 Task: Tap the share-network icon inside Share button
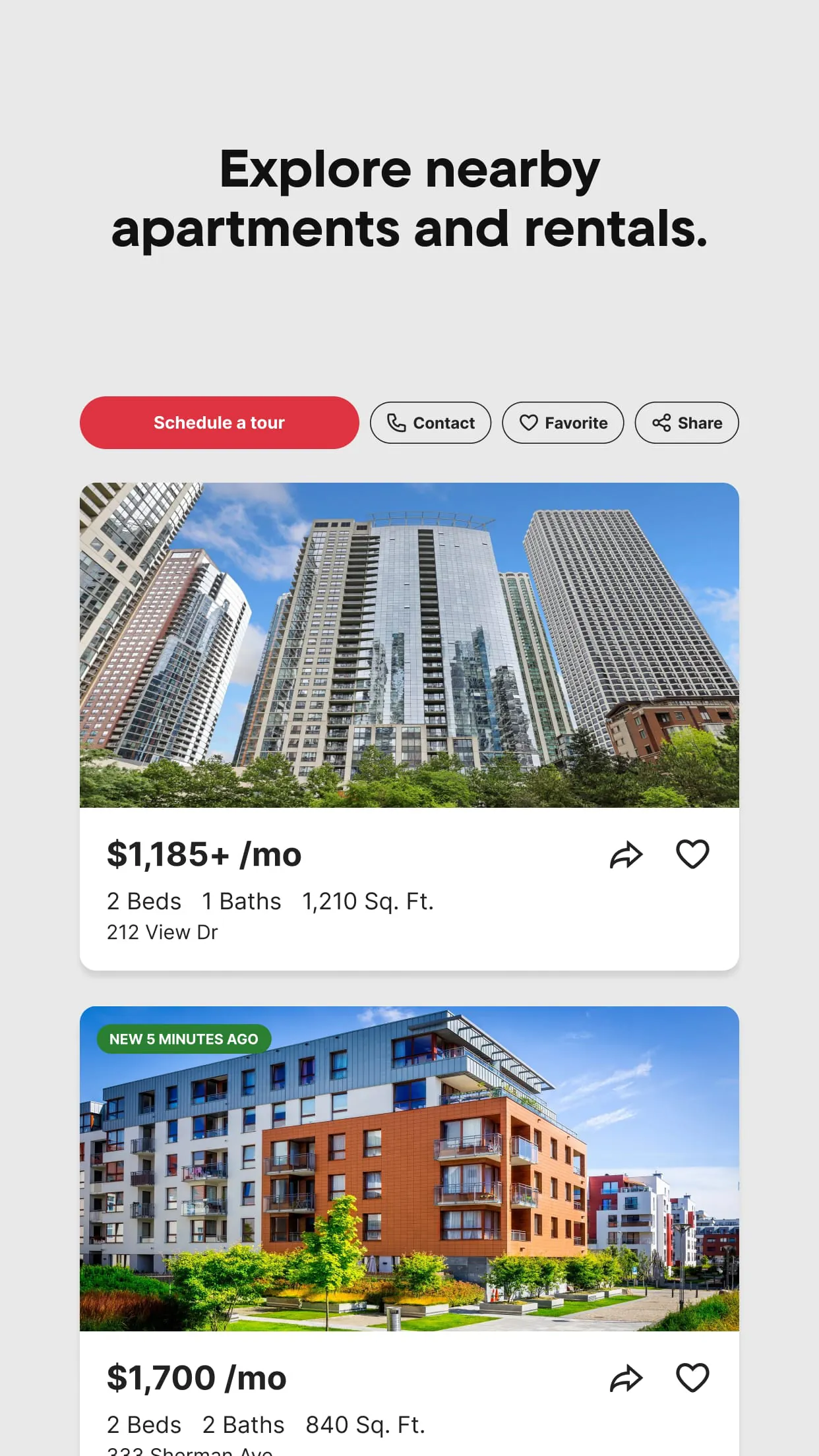[661, 423]
